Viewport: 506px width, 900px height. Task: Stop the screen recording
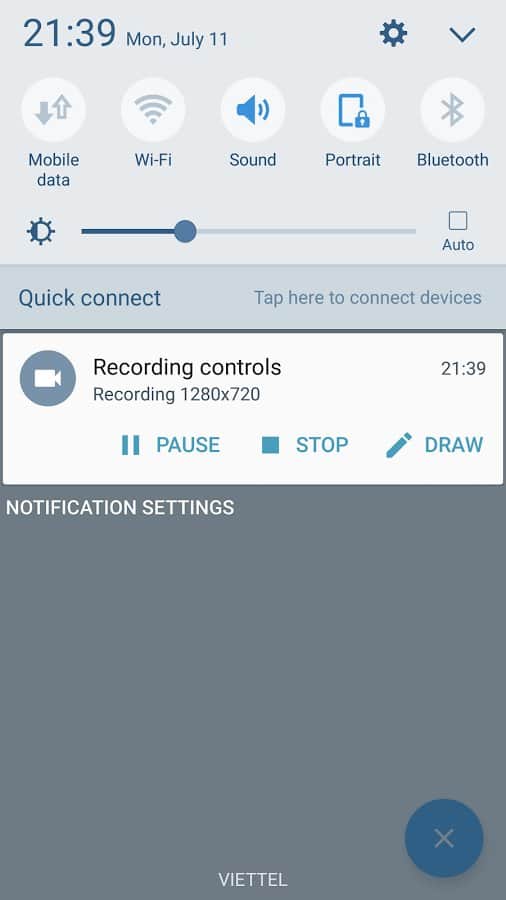click(x=305, y=445)
